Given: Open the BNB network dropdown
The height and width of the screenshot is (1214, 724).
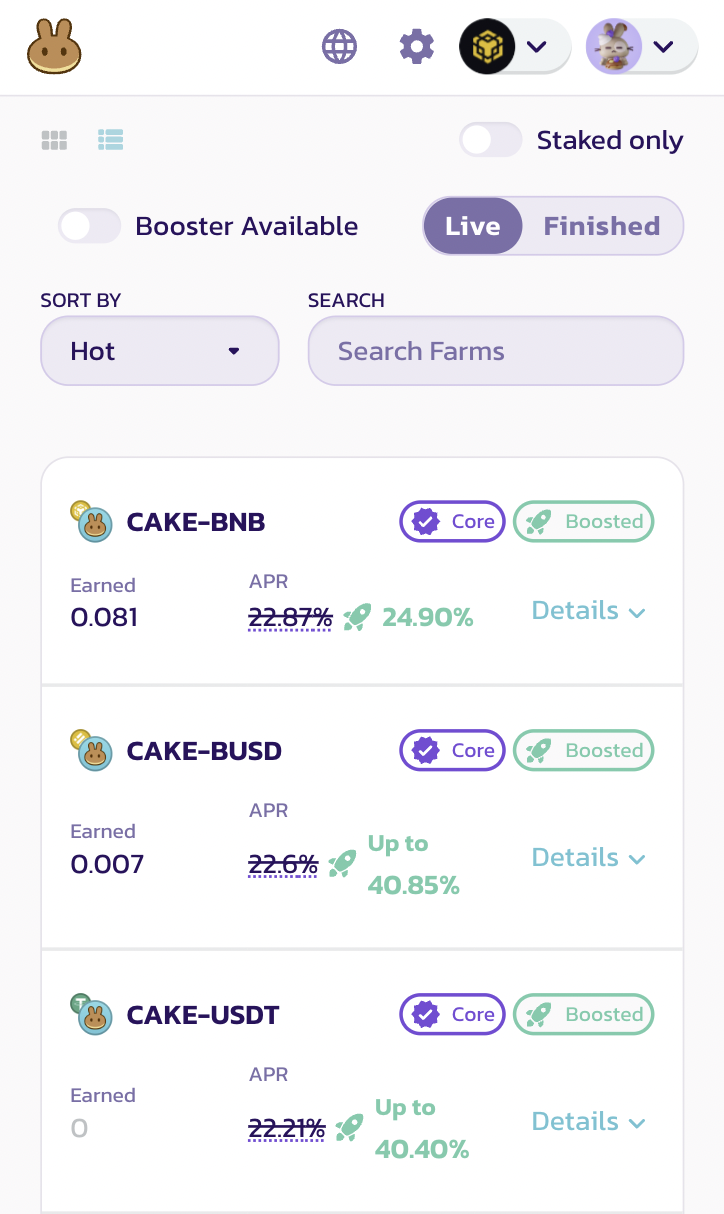Looking at the screenshot, I should pyautogui.click(x=514, y=46).
